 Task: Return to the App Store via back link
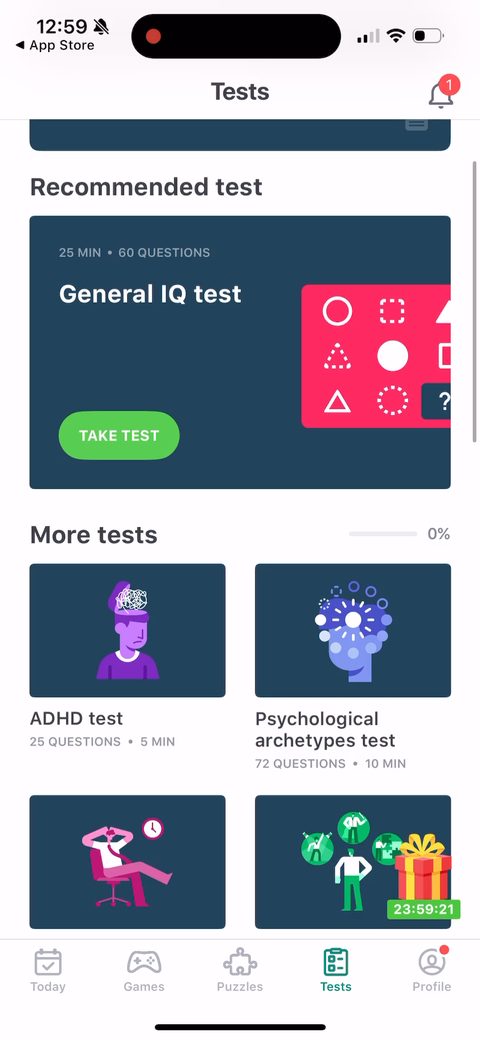54,45
